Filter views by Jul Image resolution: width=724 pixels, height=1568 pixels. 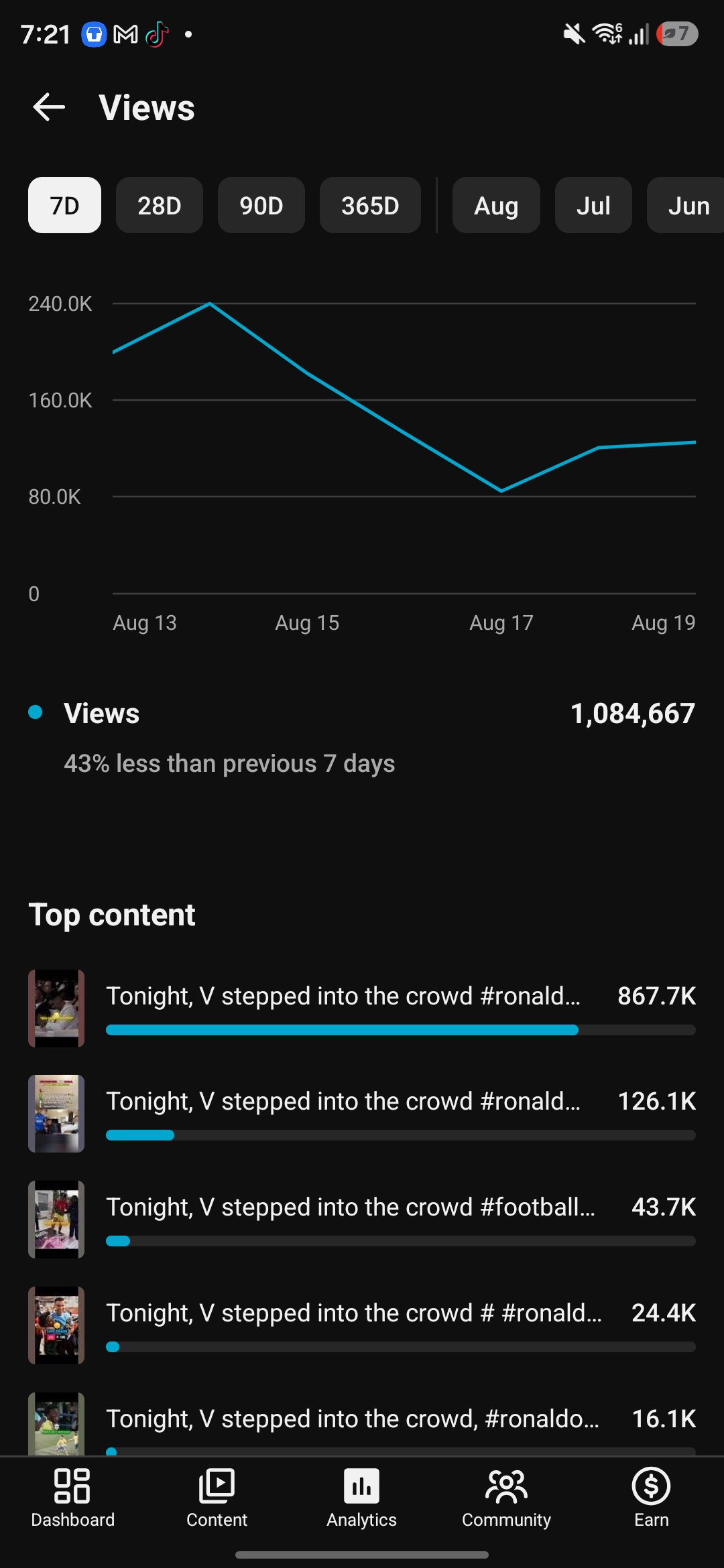(593, 205)
